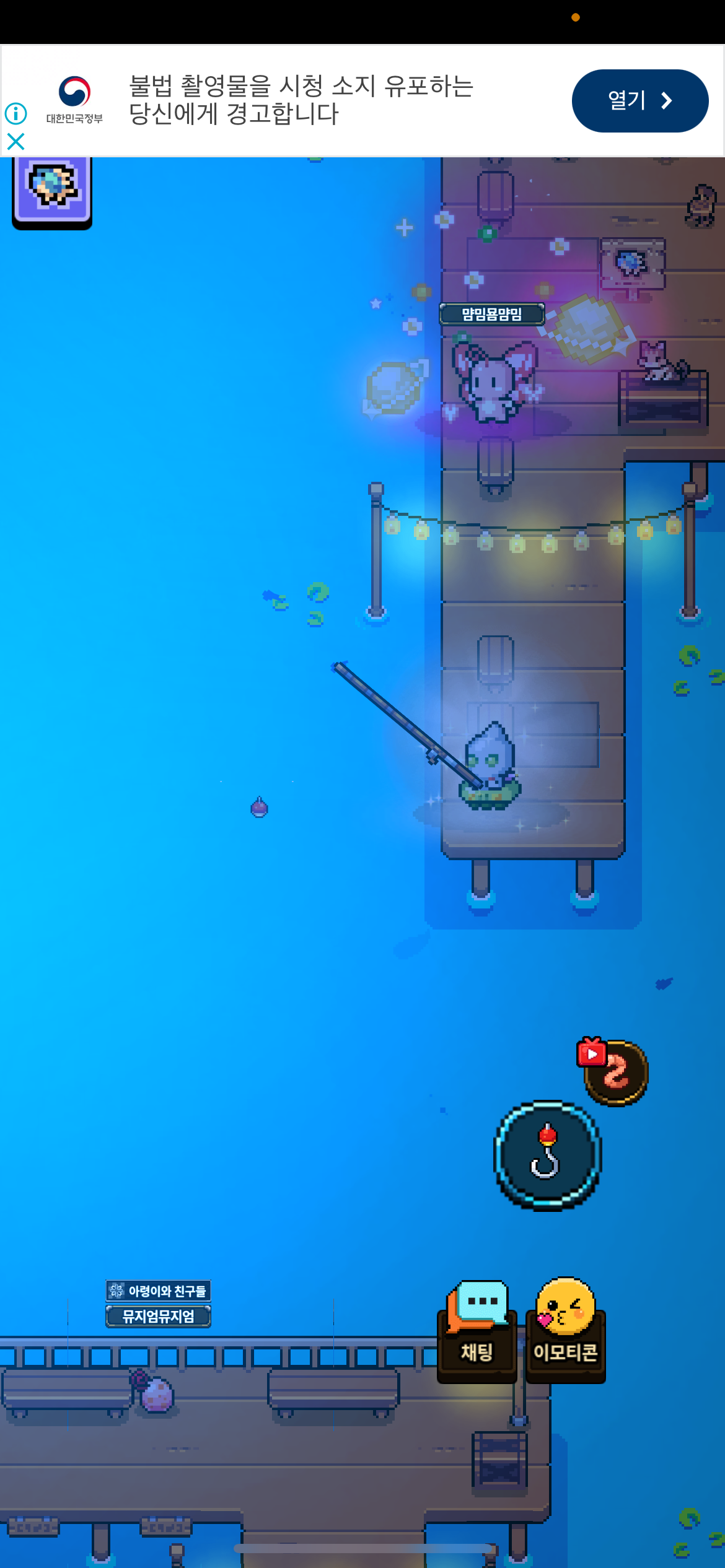The width and height of the screenshot is (725, 1568).
Task: Open the ad info icon
Action: 15,113
